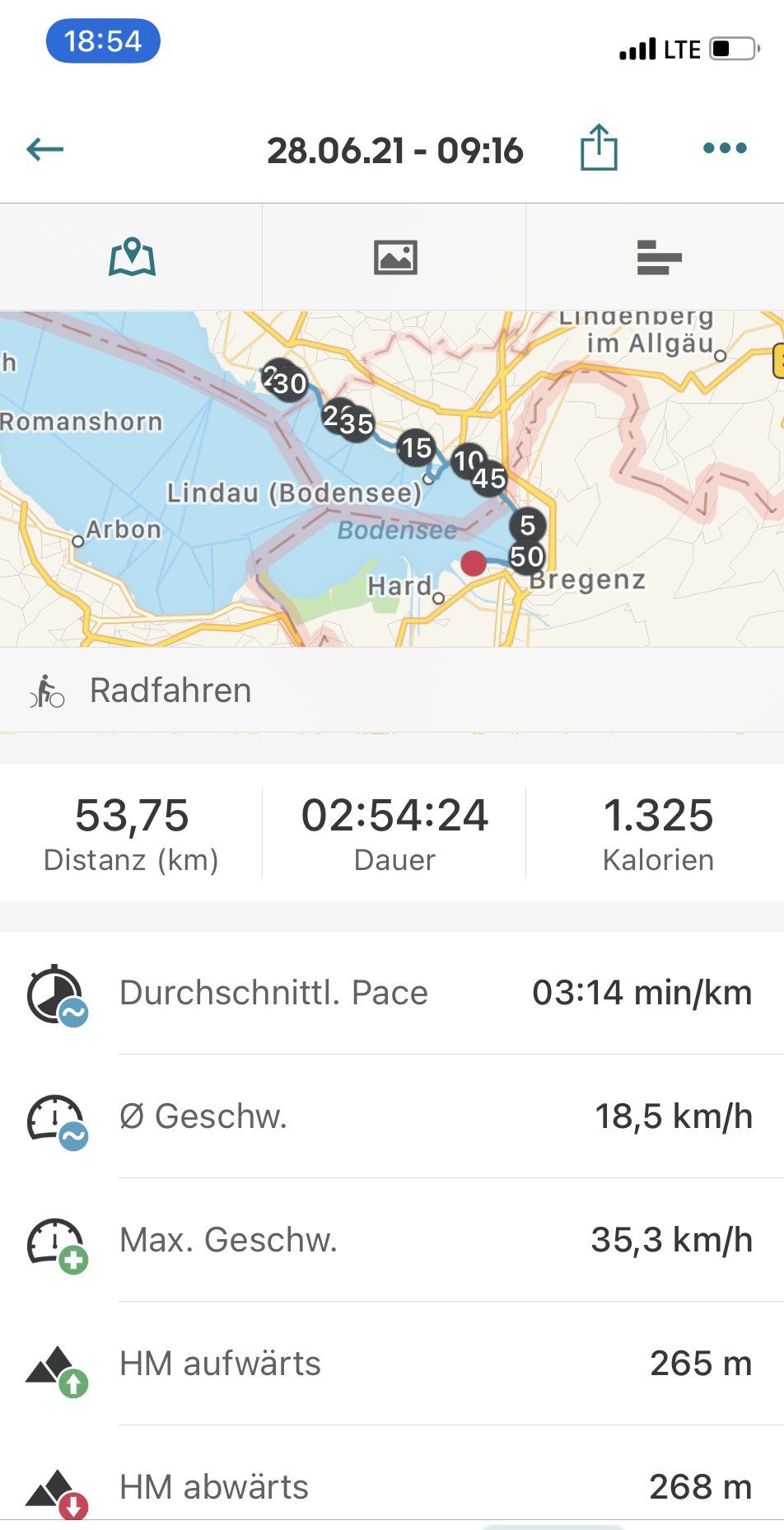Switch to the map tab
This screenshot has width=784, height=1530.
point(132,257)
